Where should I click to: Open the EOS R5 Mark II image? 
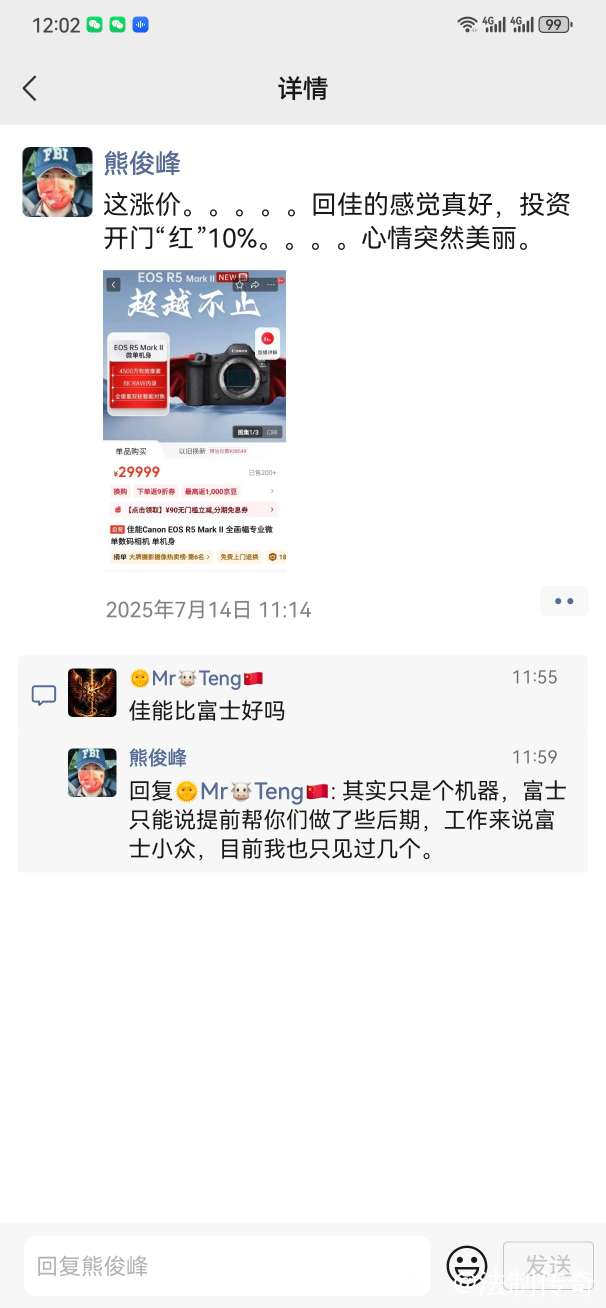[x=194, y=420]
